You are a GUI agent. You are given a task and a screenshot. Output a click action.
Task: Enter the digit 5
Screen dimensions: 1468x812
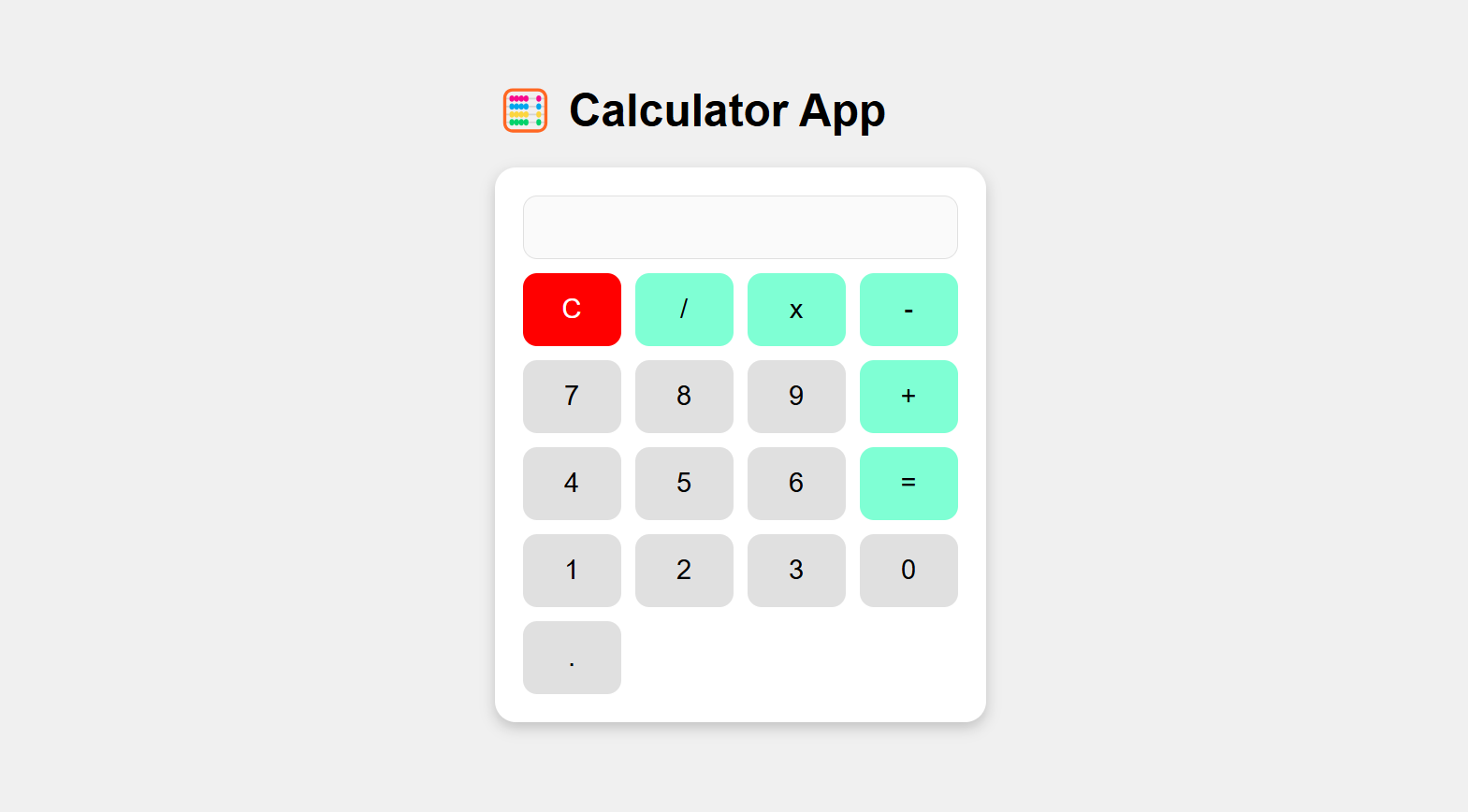point(684,484)
